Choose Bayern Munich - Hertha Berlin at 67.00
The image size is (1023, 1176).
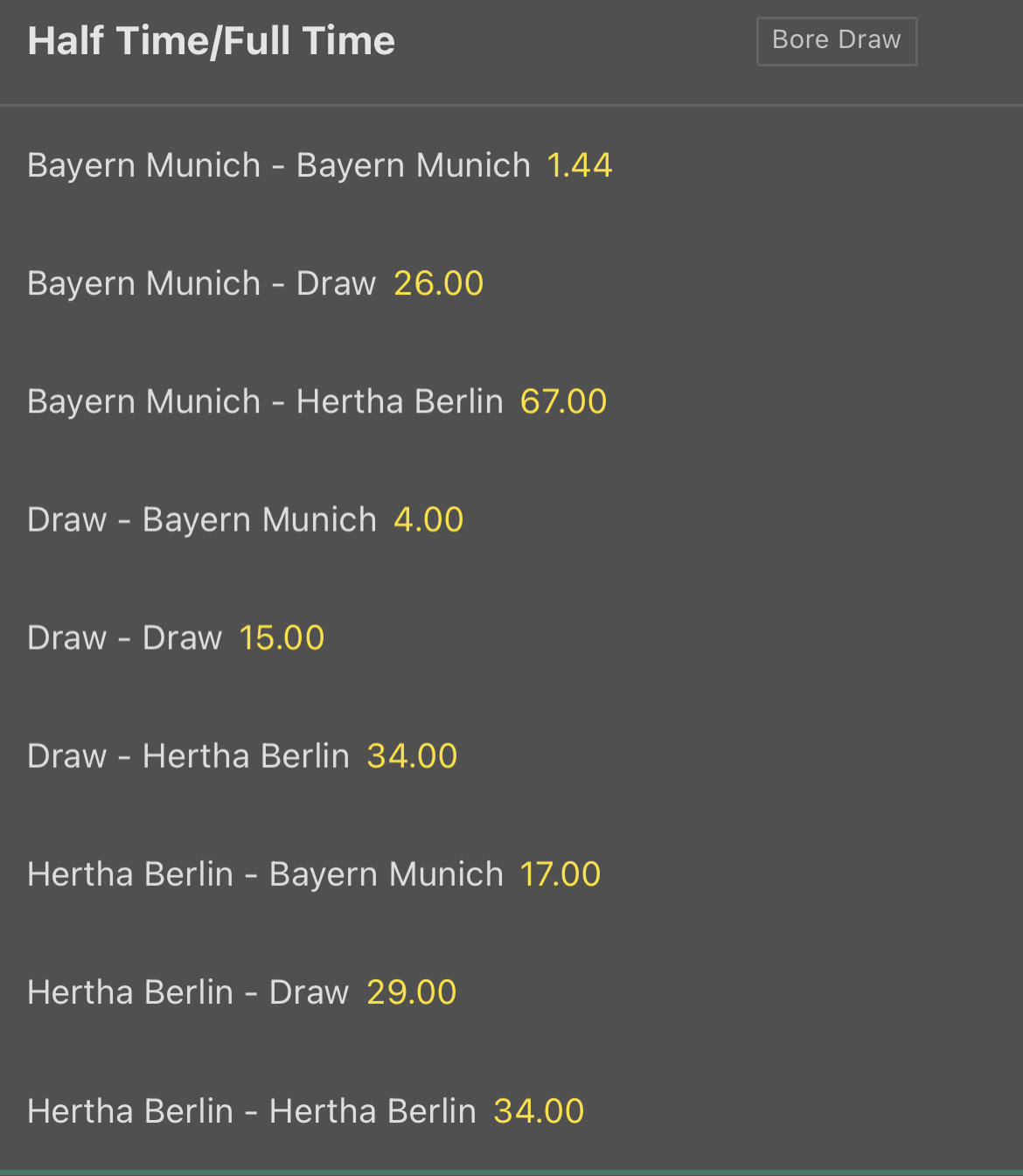pyautogui.click(x=317, y=401)
